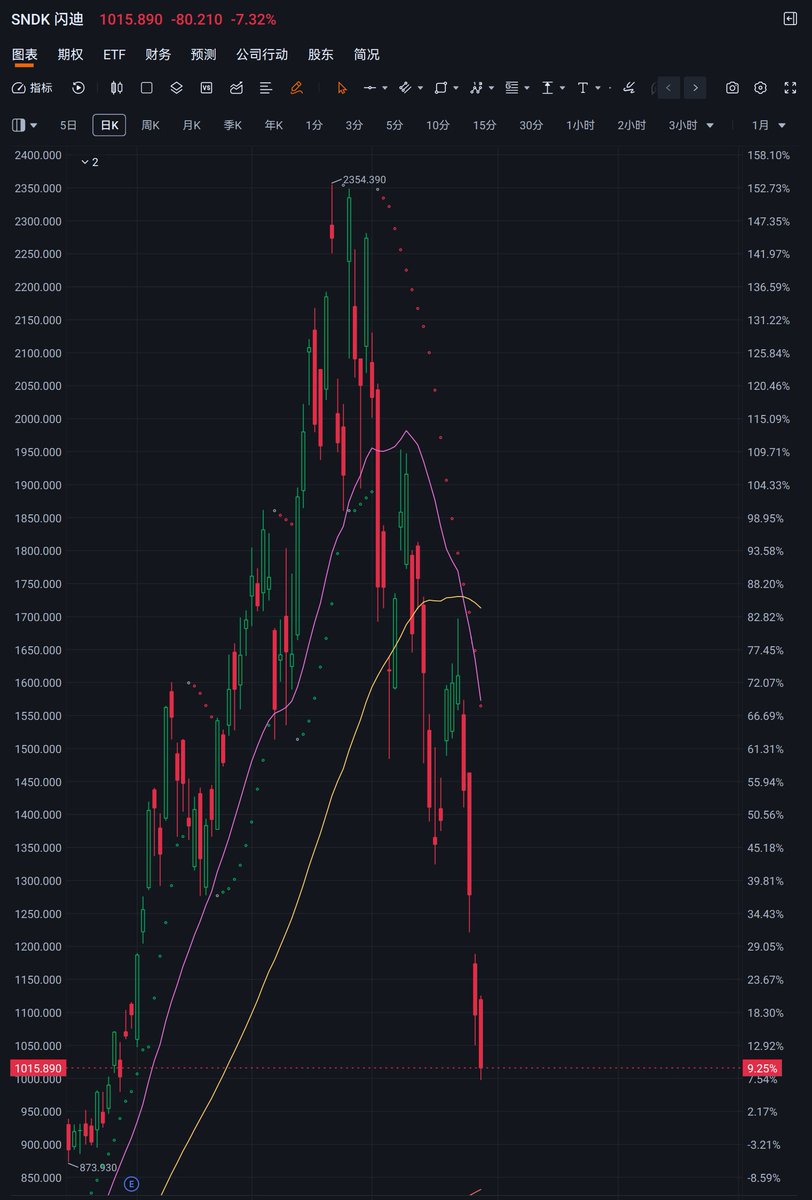Tap the chart replay play icon
Image resolution: width=812 pixels, height=1200 pixels.
click(x=79, y=88)
